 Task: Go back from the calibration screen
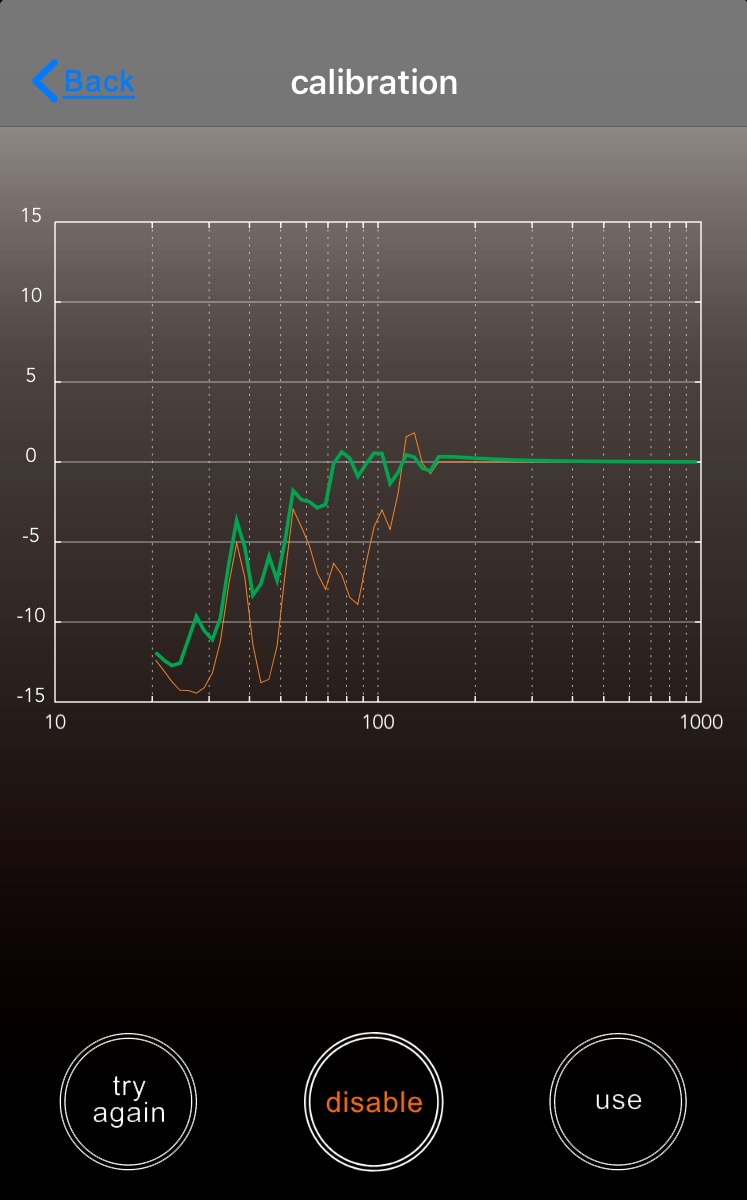(84, 82)
